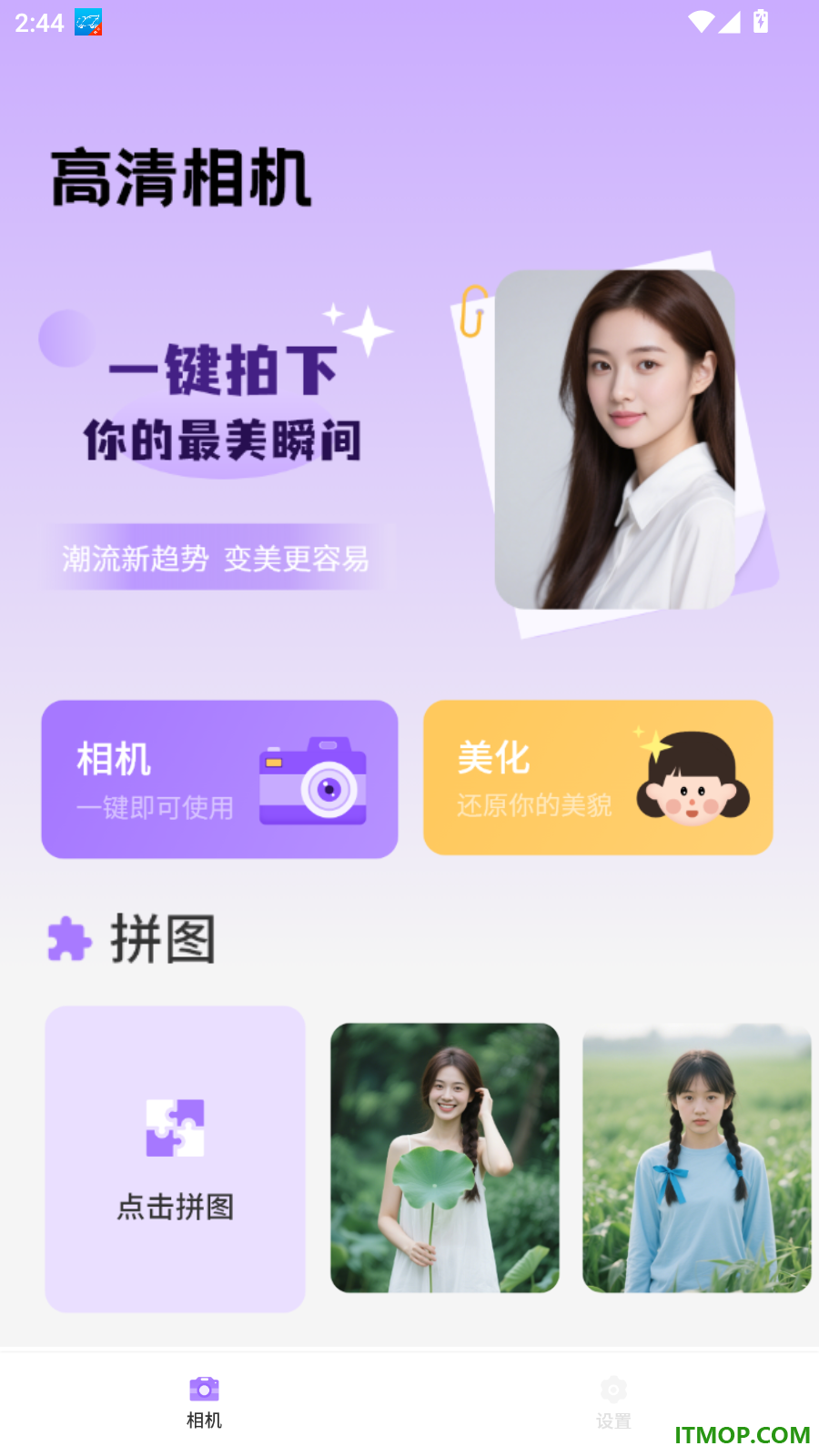Image resolution: width=819 pixels, height=1456 pixels.
Task: Switch to the 设置 settings tab
Action: coord(613,1402)
